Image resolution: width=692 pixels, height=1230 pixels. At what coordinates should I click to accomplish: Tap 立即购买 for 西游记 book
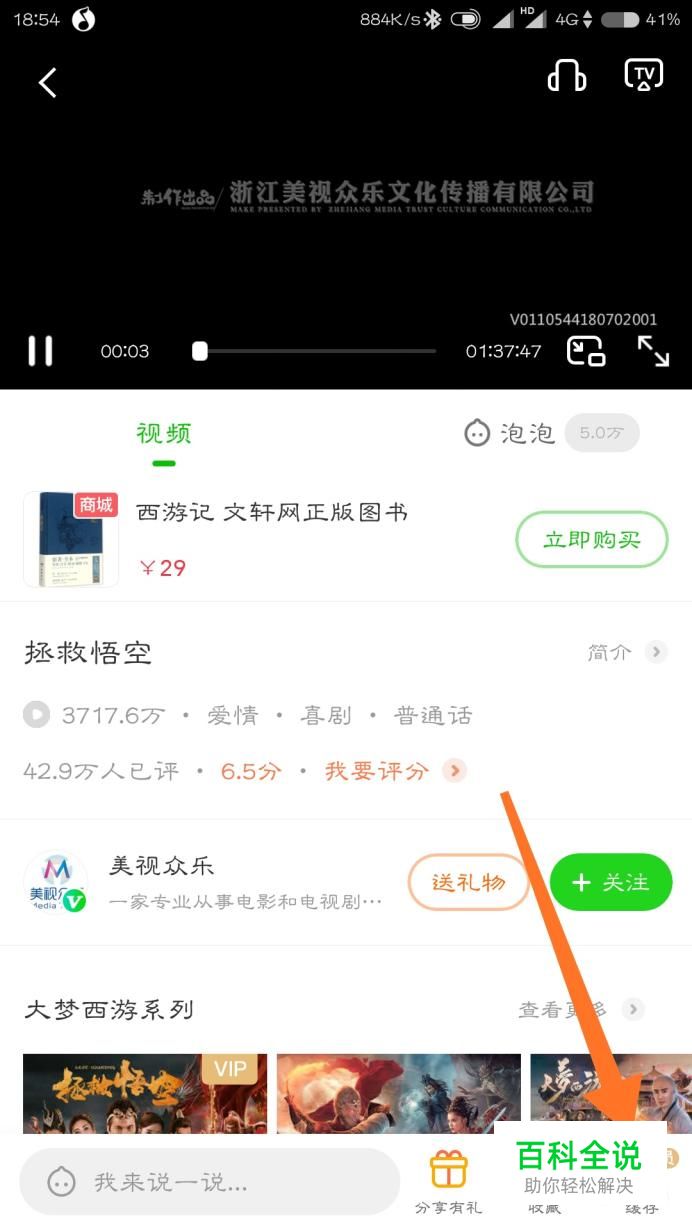[x=592, y=540]
